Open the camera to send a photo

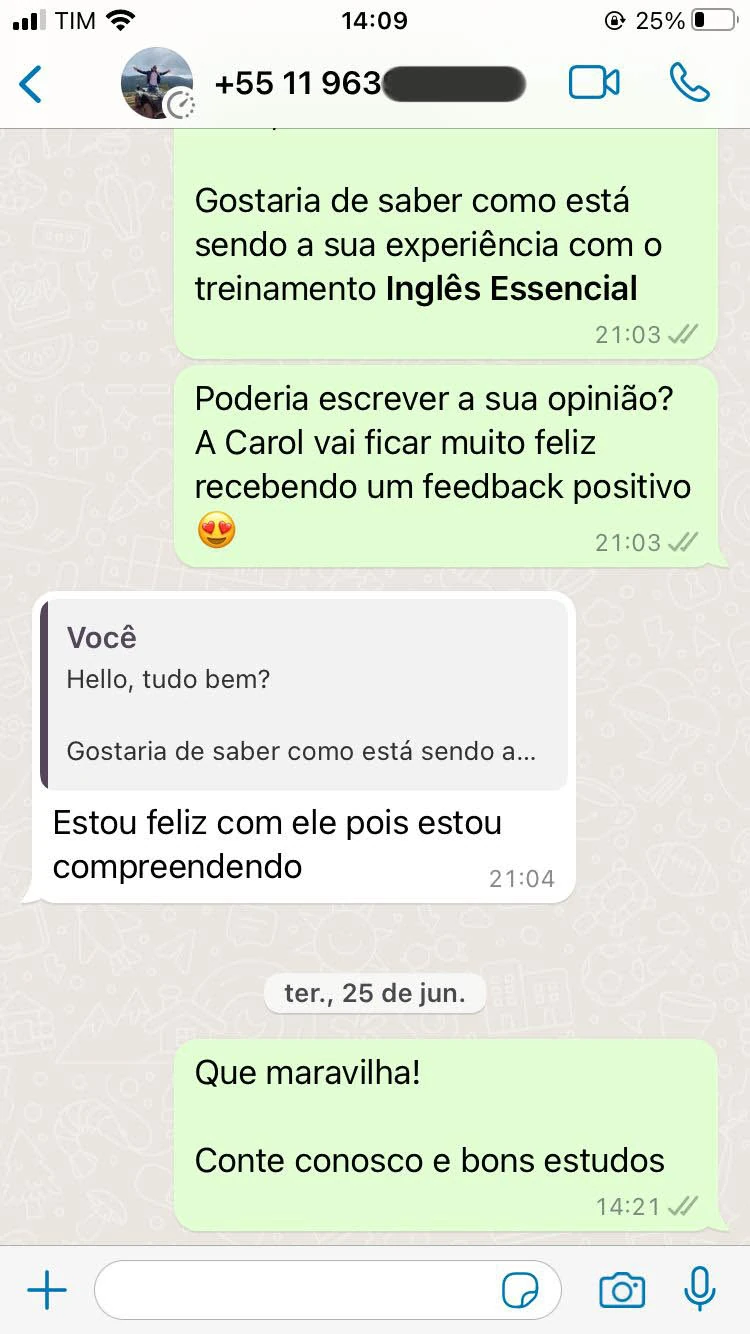[x=621, y=1291]
